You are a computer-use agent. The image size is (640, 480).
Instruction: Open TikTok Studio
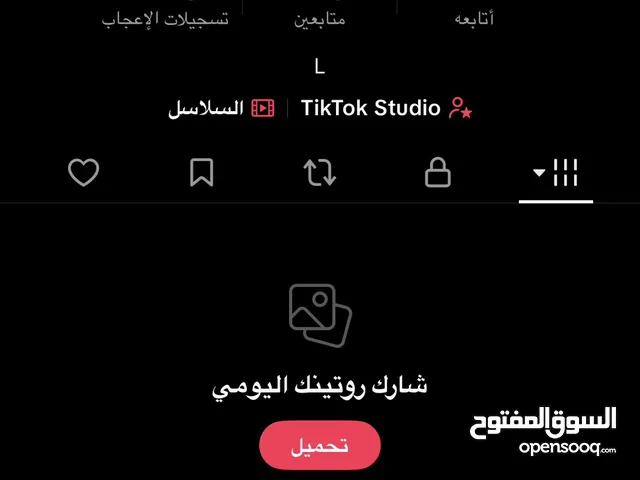(x=387, y=108)
